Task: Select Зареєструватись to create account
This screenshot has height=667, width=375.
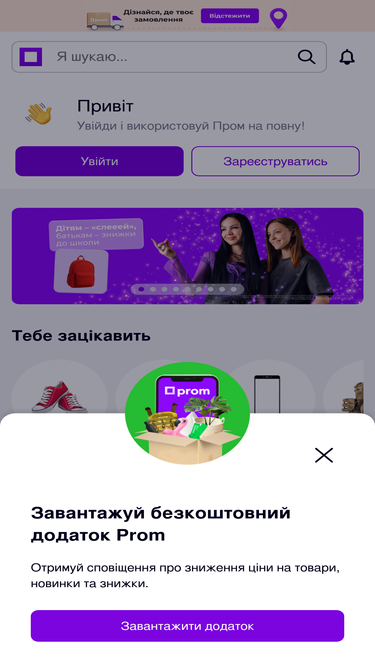Action: [276, 161]
